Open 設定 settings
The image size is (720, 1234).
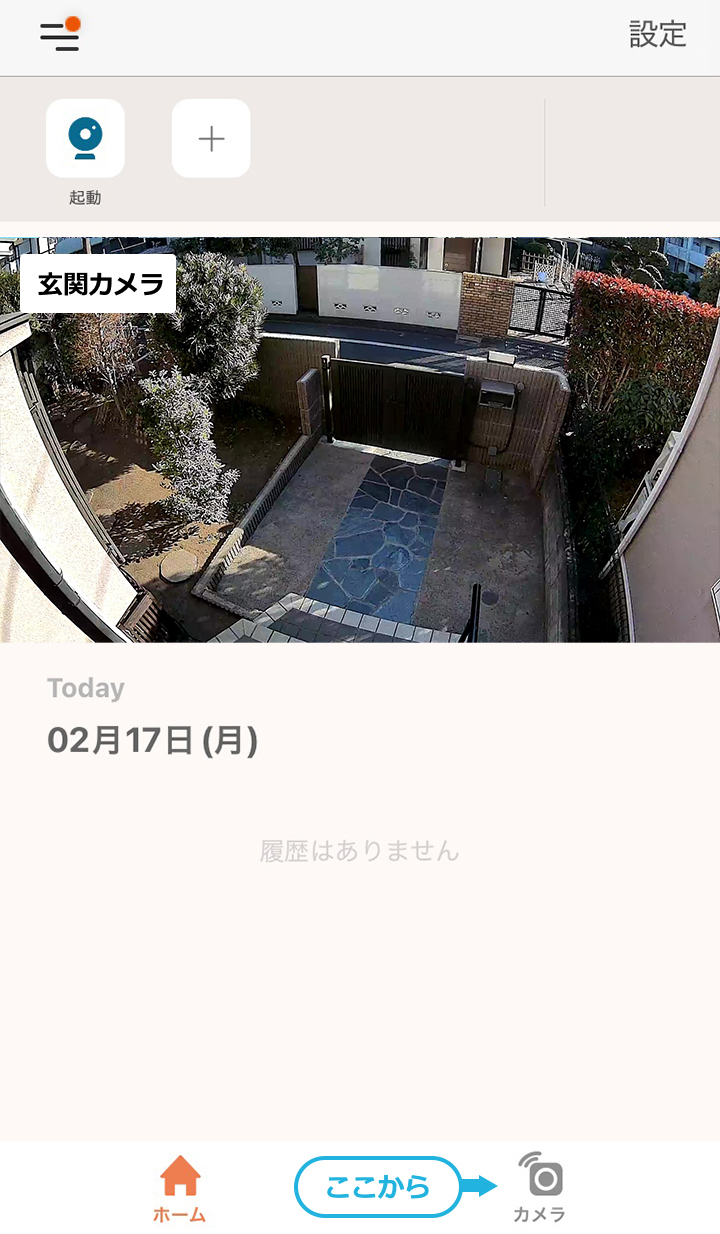tap(657, 34)
